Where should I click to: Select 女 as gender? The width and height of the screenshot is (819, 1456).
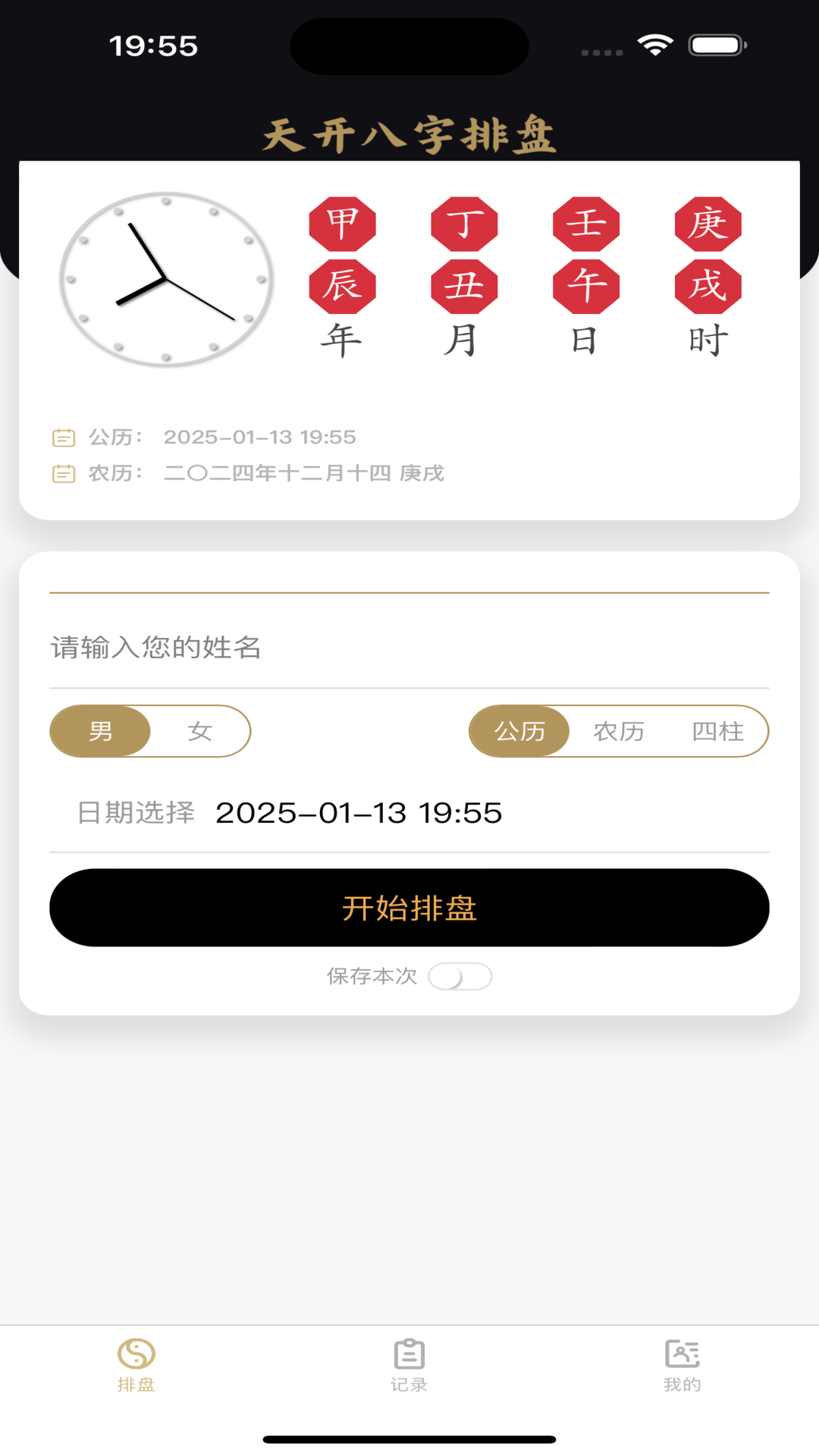pyautogui.click(x=200, y=731)
